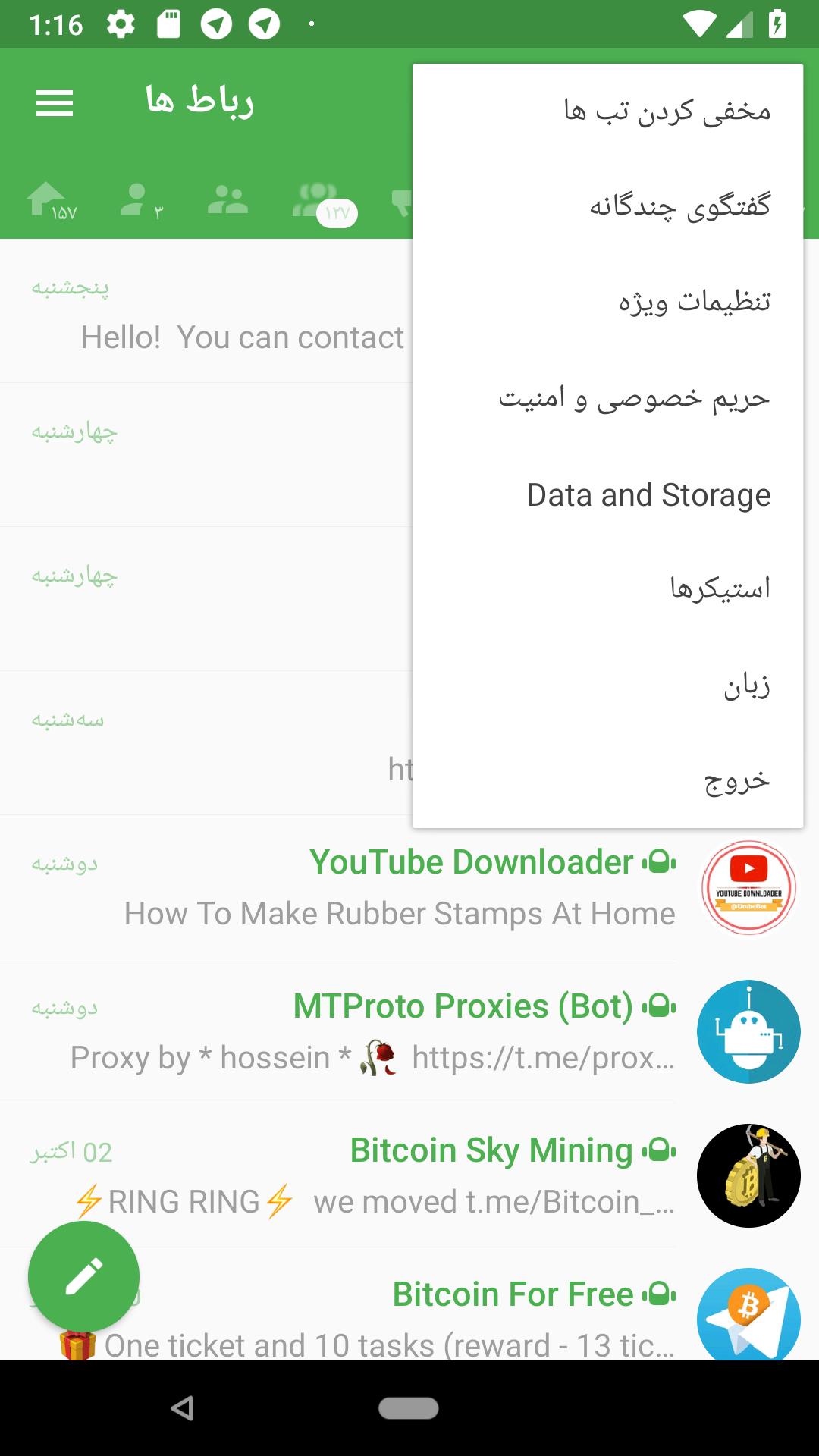Compose a new message with pencil button
Screen dimensions: 819x1456
[84, 1277]
